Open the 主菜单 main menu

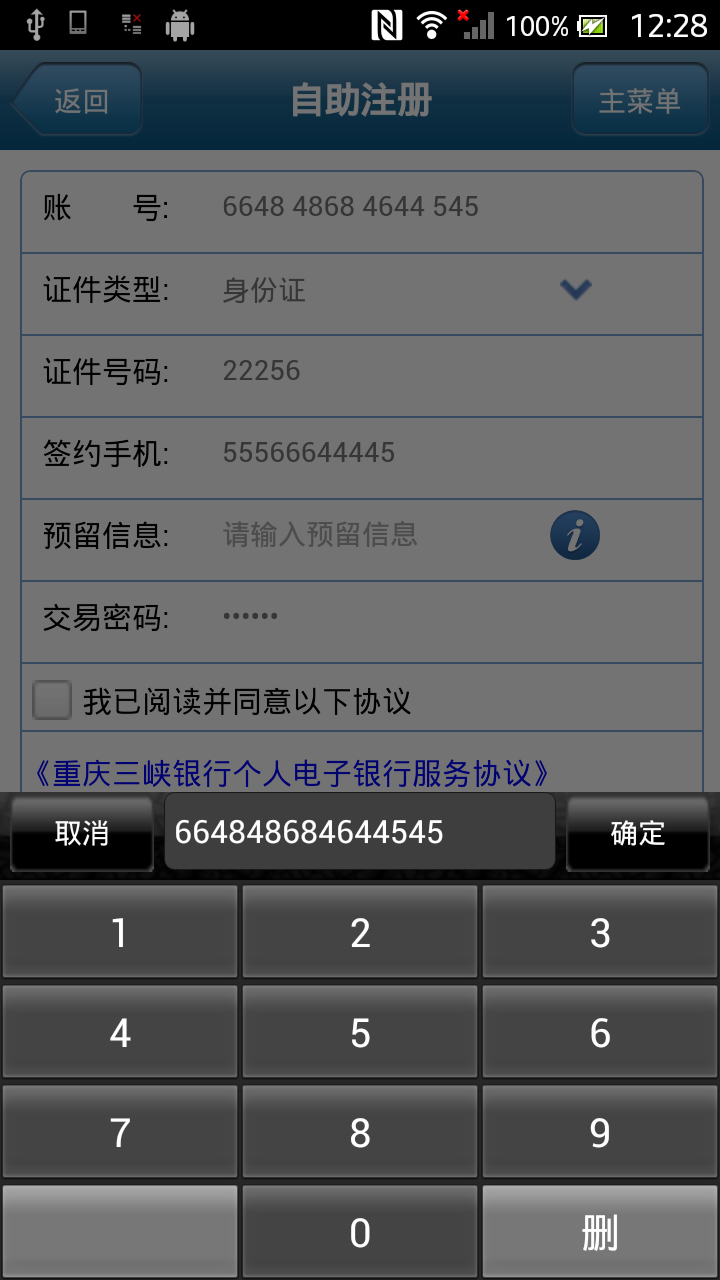pyautogui.click(x=639, y=100)
